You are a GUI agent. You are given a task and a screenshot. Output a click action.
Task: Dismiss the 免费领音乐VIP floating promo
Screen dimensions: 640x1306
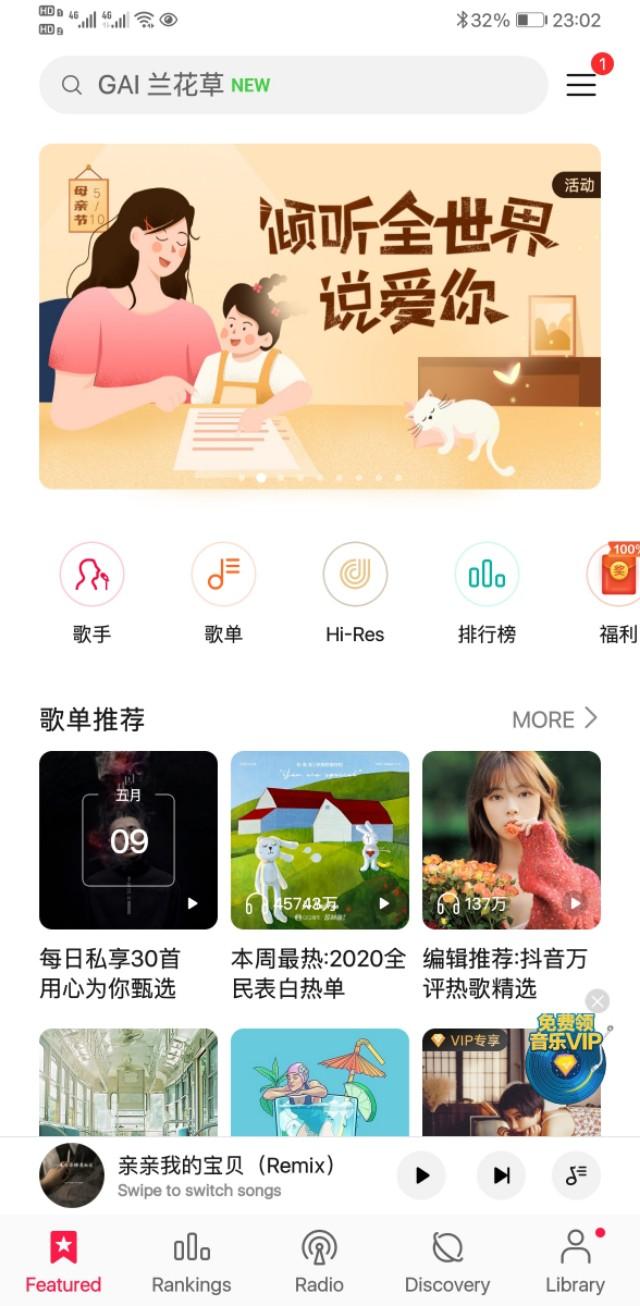coord(597,1001)
